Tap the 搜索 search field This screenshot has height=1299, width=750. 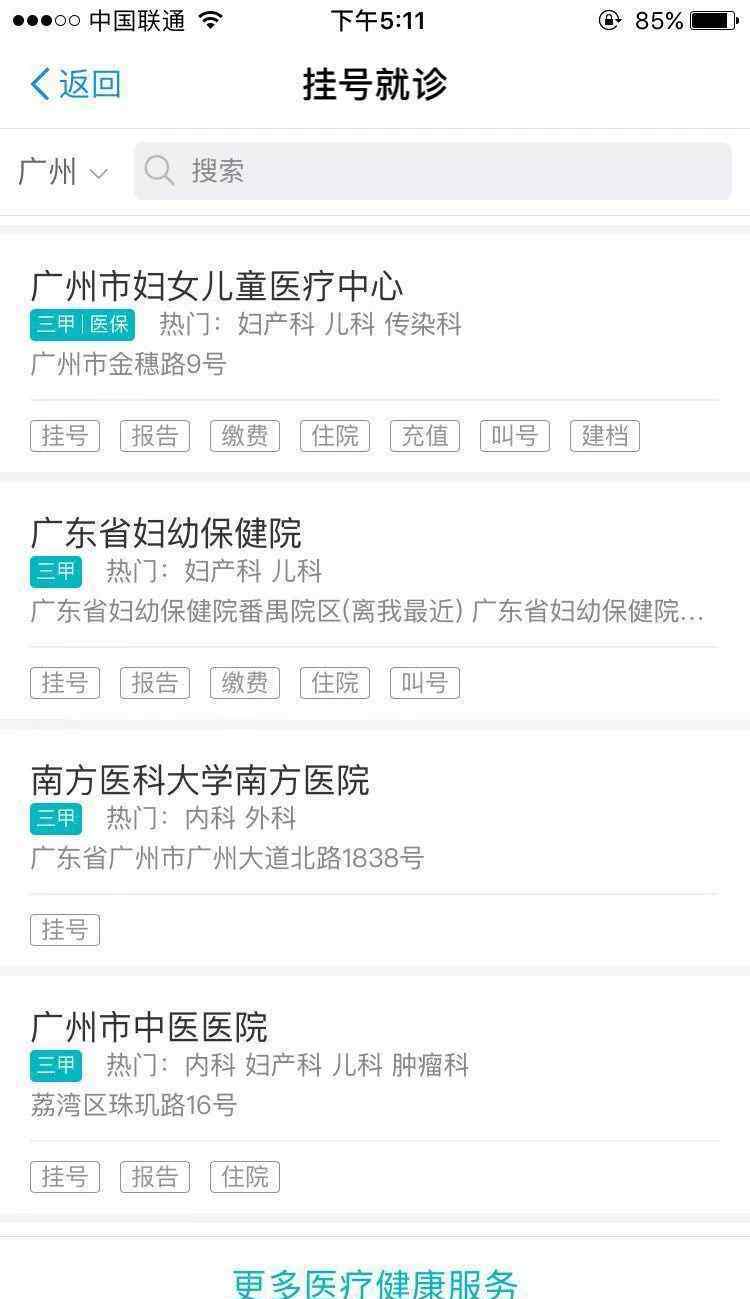coord(433,171)
